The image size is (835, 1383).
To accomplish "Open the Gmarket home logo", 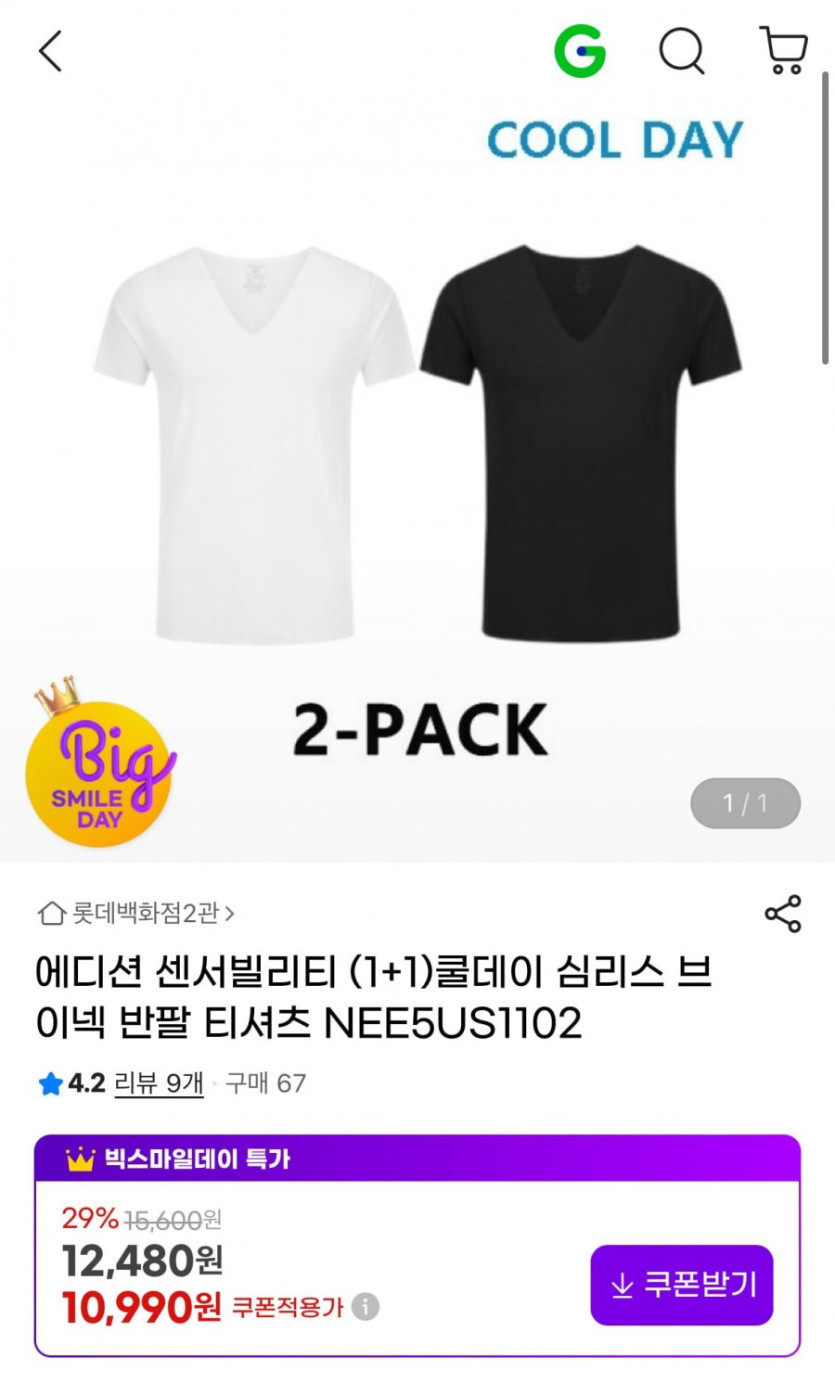I will (580, 50).
